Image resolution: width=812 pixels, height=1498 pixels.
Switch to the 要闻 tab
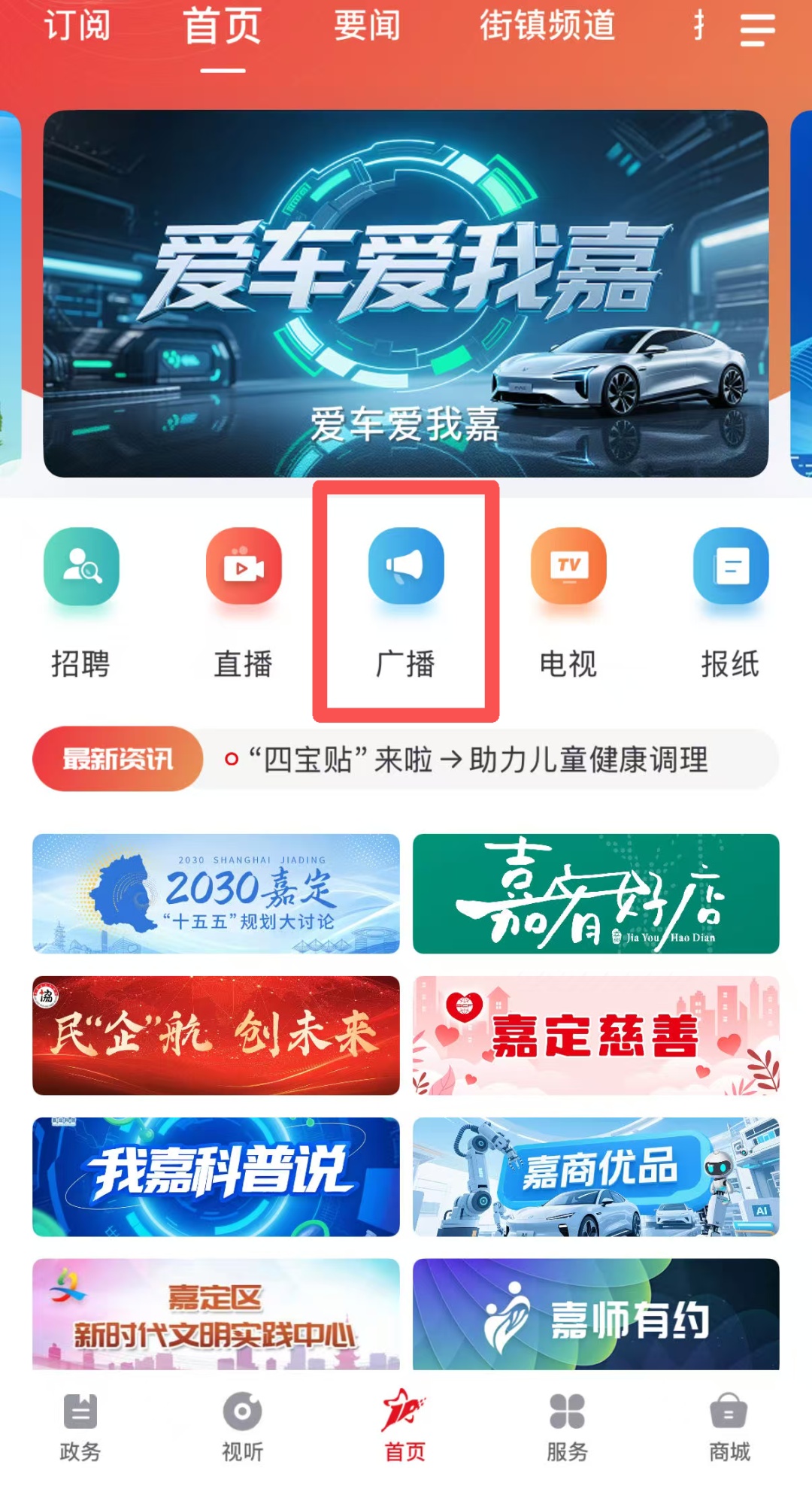pos(367,26)
